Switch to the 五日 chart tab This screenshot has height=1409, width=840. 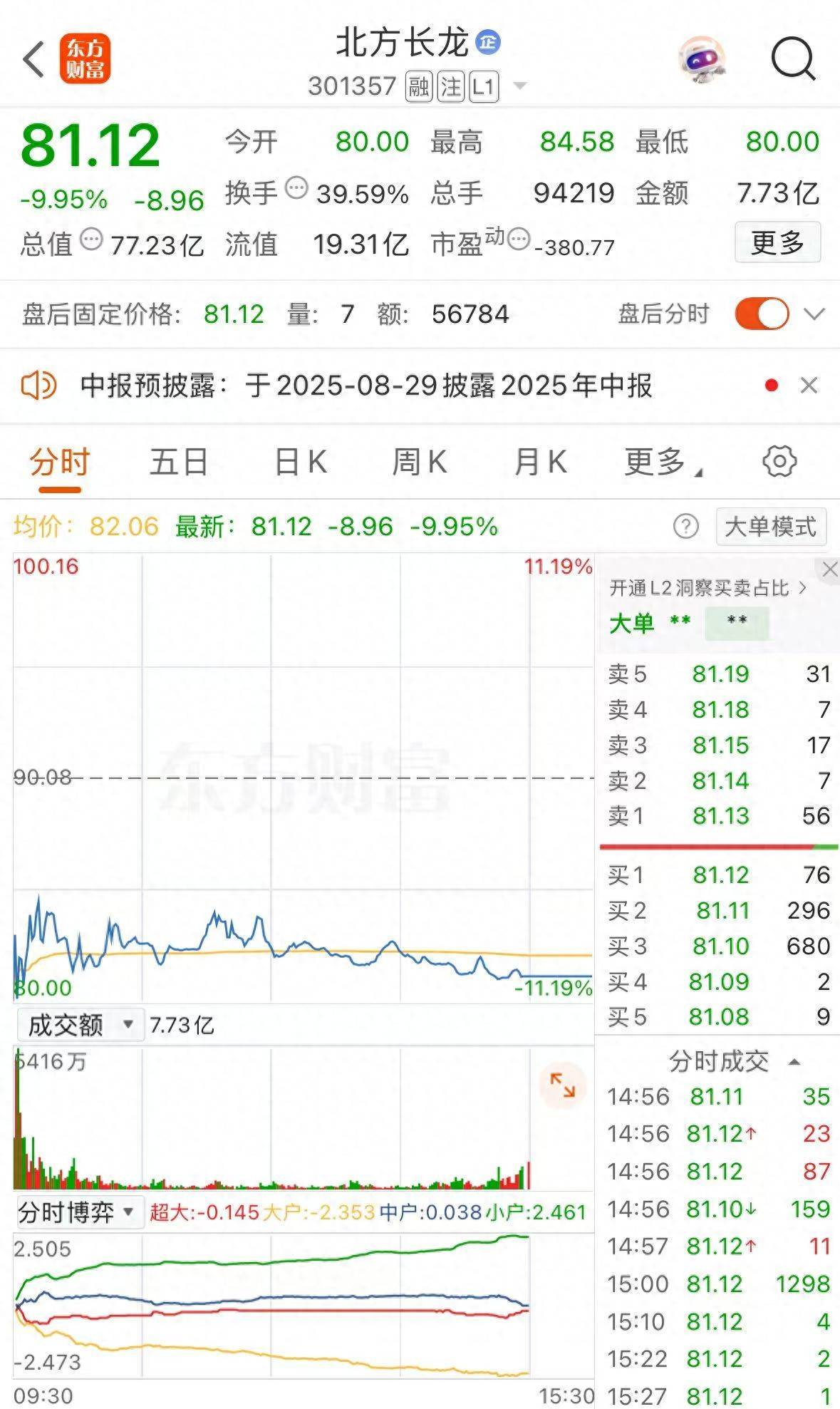tap(179, 462)
